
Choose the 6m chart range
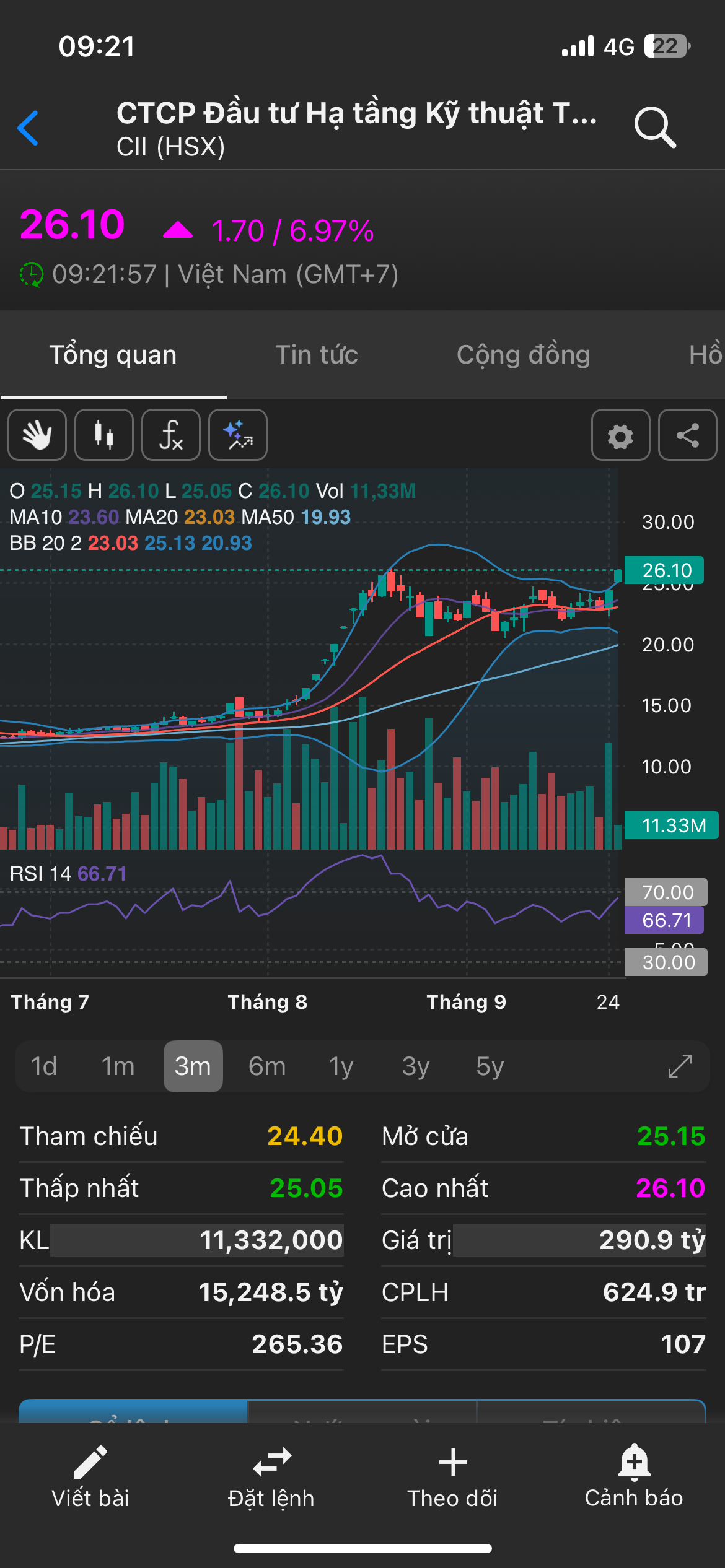267,1066
